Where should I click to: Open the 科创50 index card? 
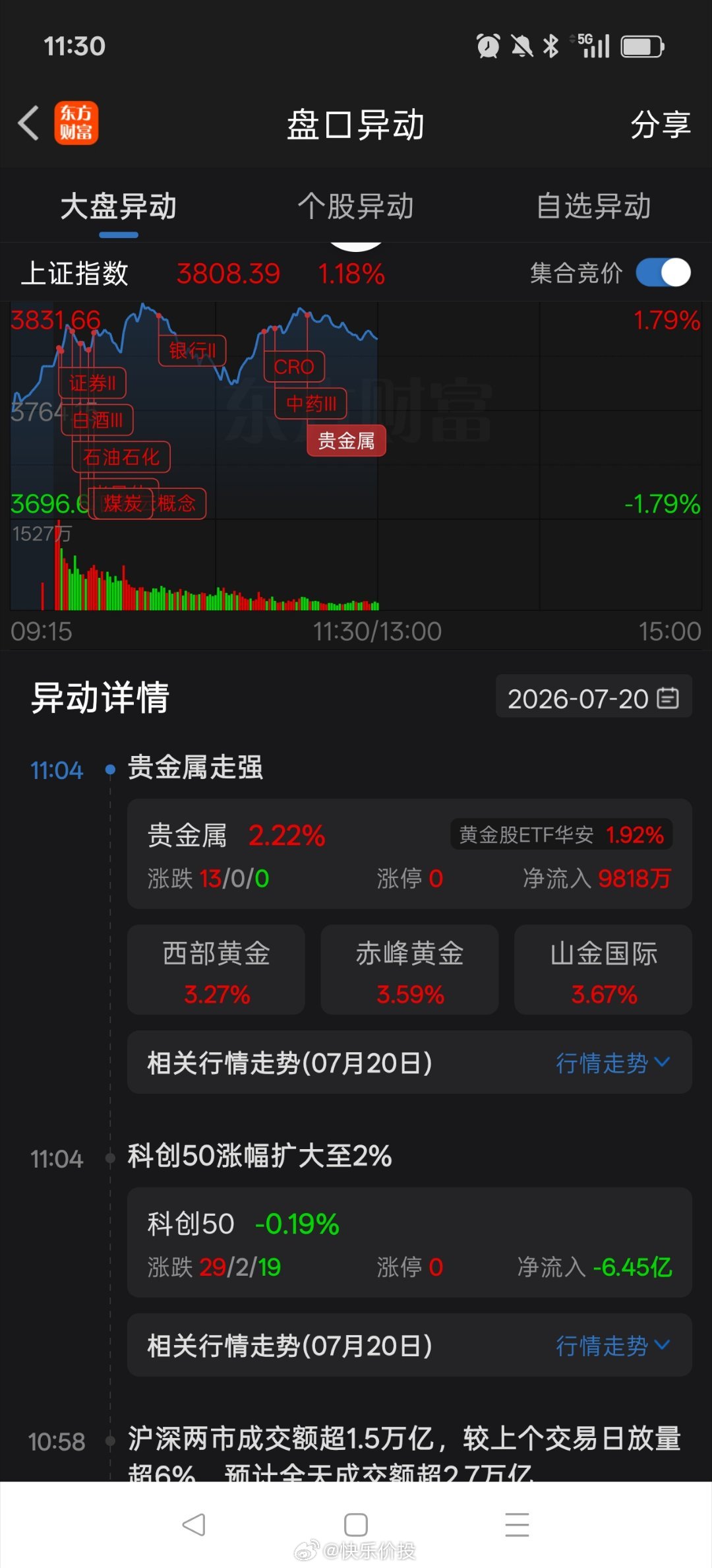409,1243
